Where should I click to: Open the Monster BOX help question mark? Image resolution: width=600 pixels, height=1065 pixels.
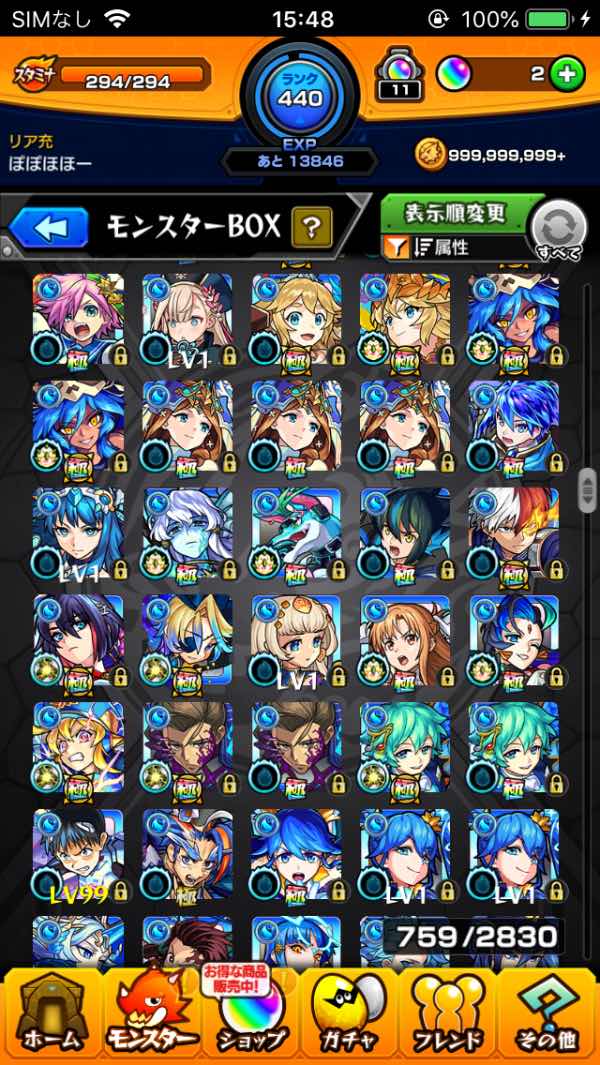(x=311, y=229)
